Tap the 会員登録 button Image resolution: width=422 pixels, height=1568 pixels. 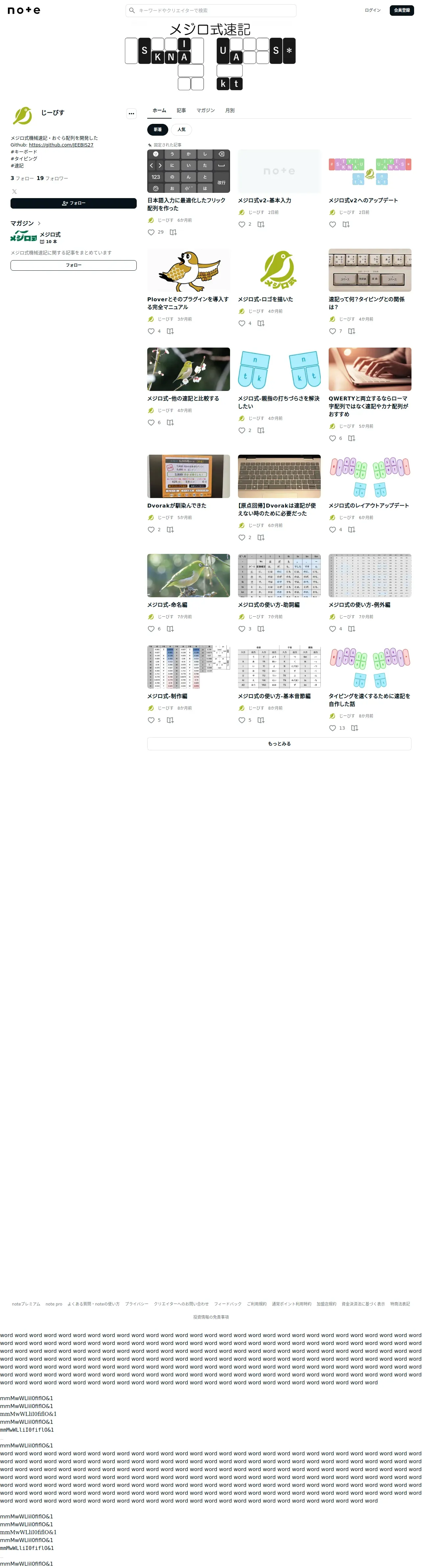[x=402, y=10]
